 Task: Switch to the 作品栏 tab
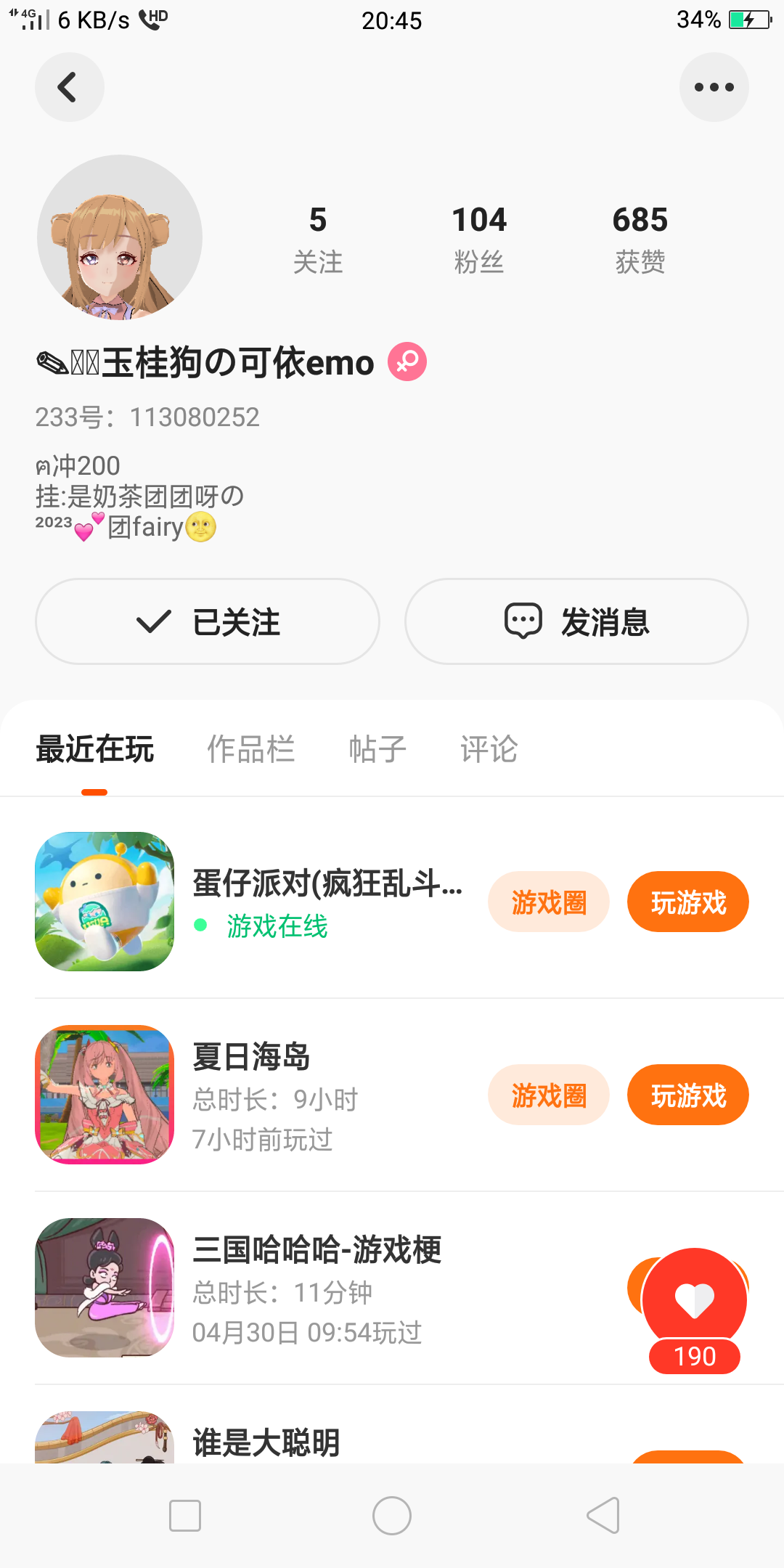tap(251, 749)
